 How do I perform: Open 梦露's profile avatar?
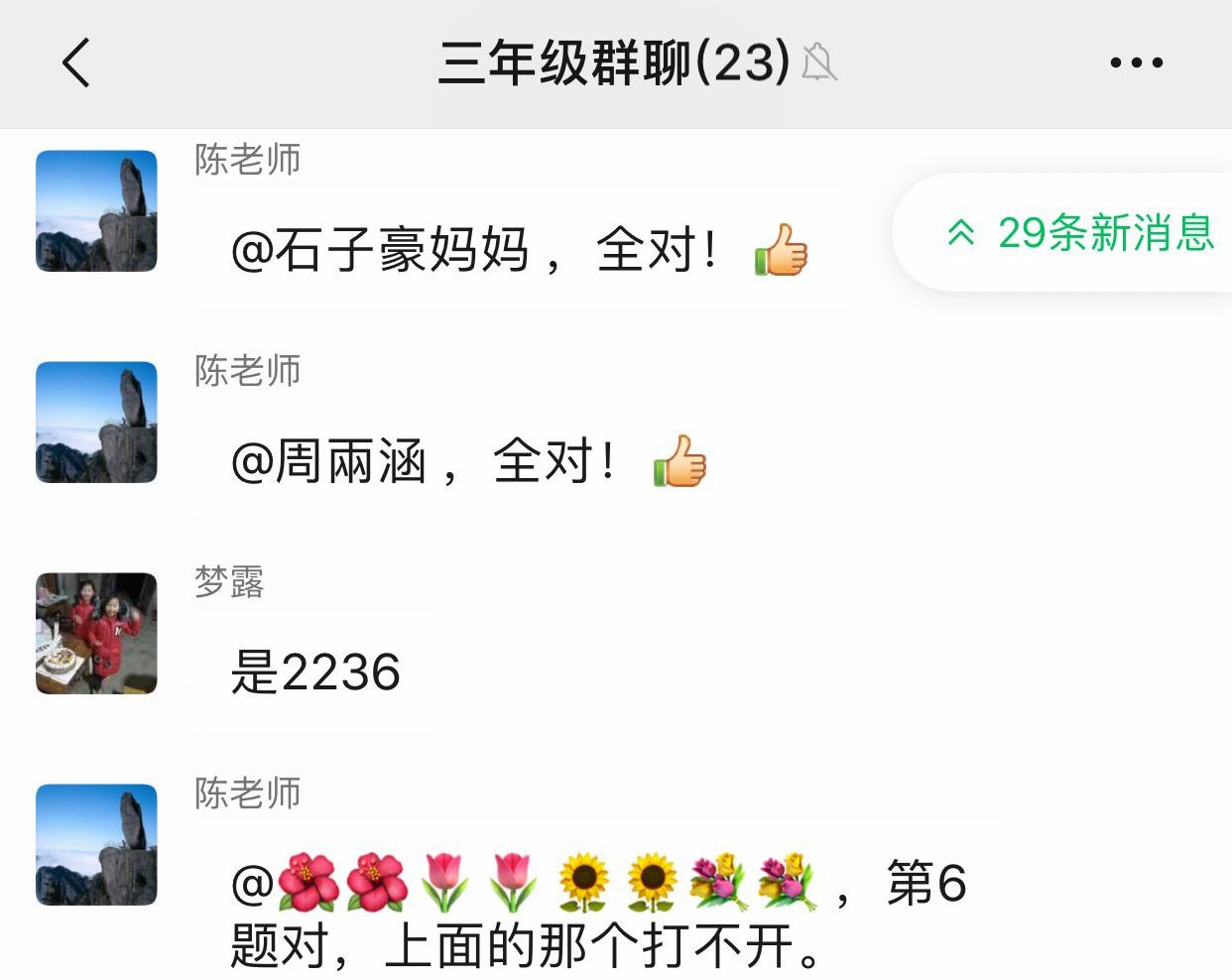(96, 633)
